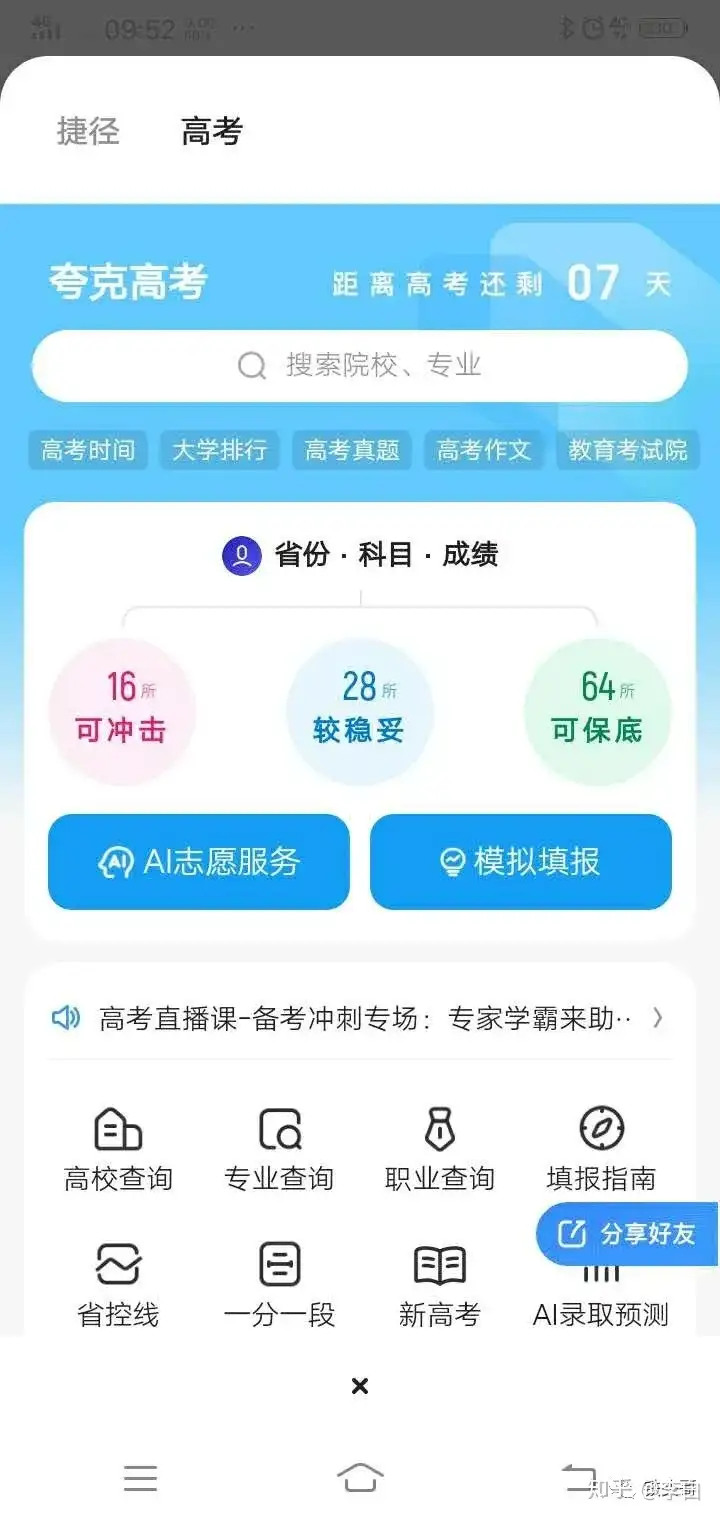Open the 高考直播课 announcement row
This screenshot has width=720, height=1520.
point(360,1018)
